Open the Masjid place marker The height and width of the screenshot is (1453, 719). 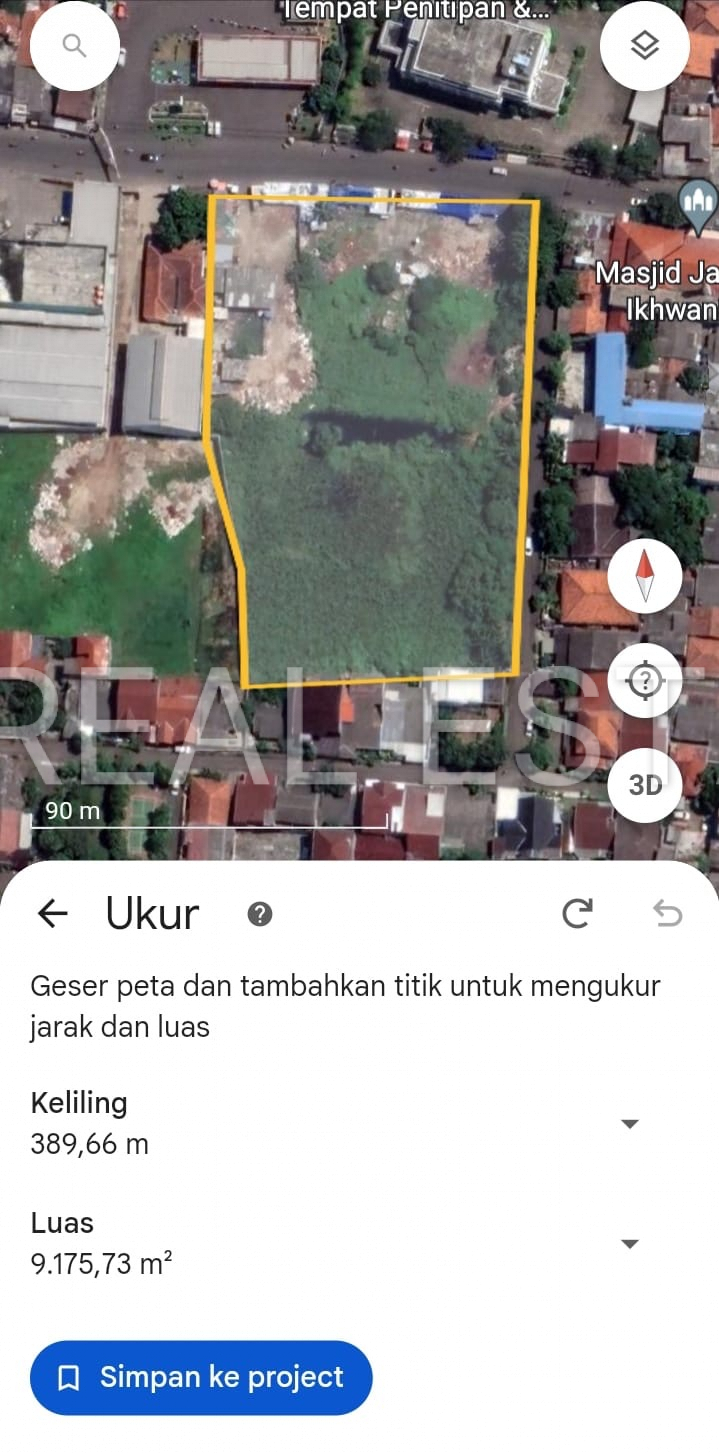click(x=697, y=206)
